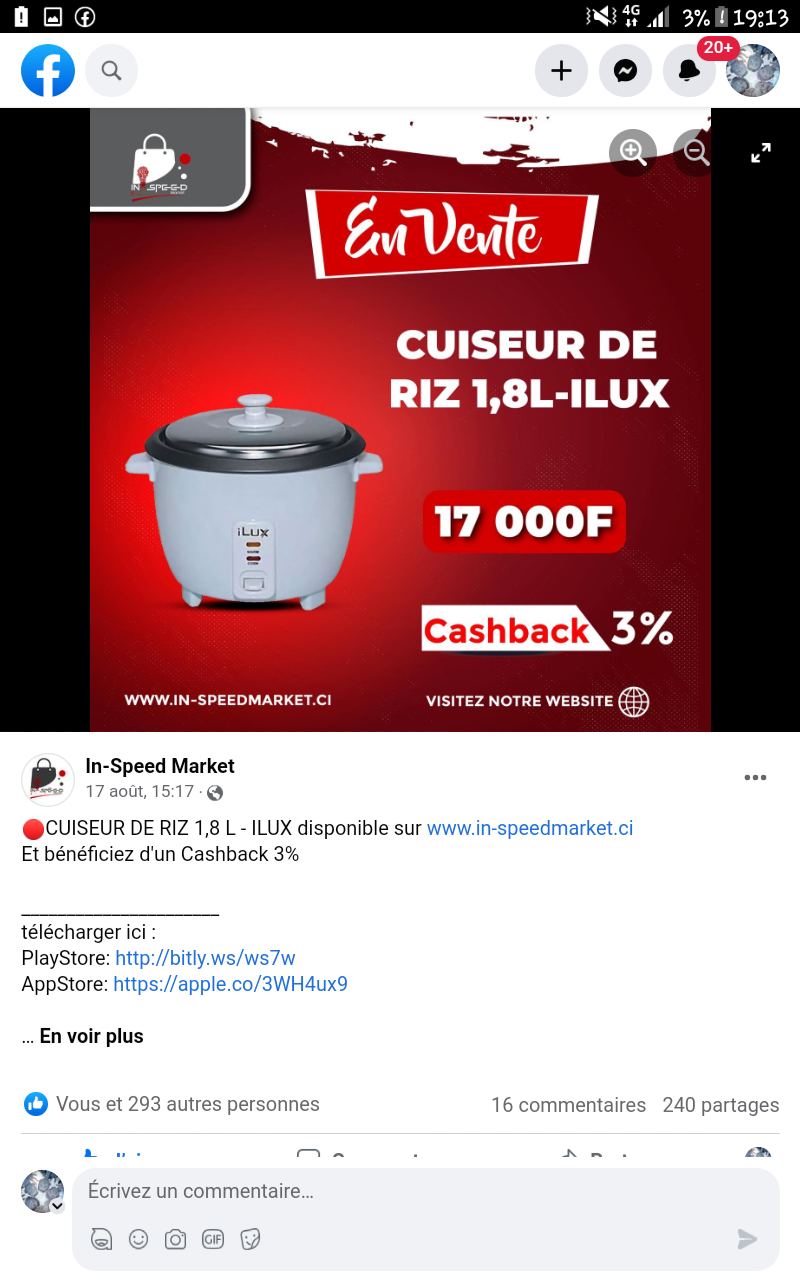Enter fullscreen photo view
This screenshot has height=1280, width=800.
point(761,153)
